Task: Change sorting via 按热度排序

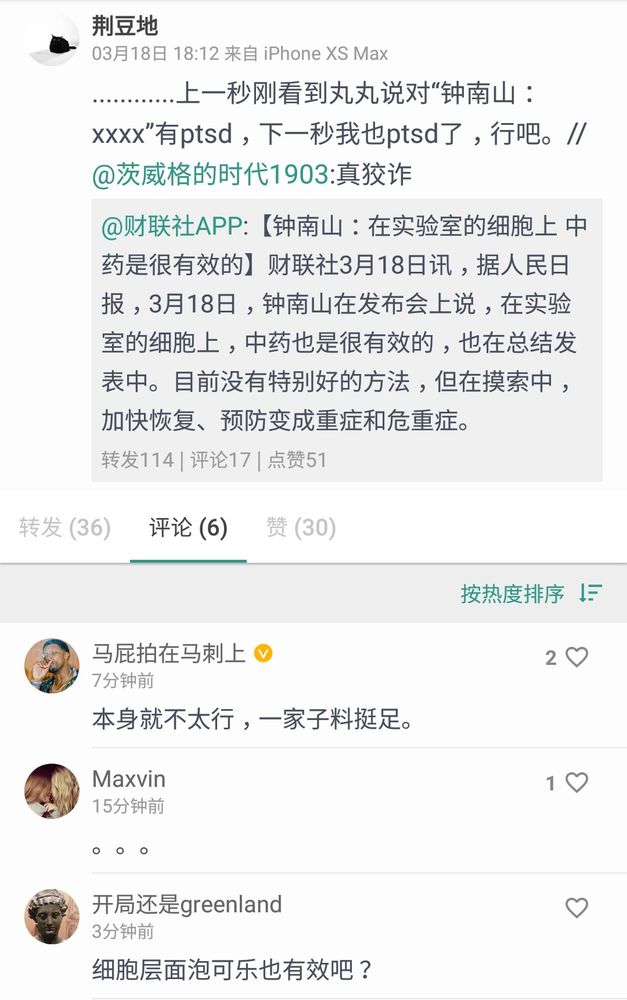Action: [x=531, y=593]
